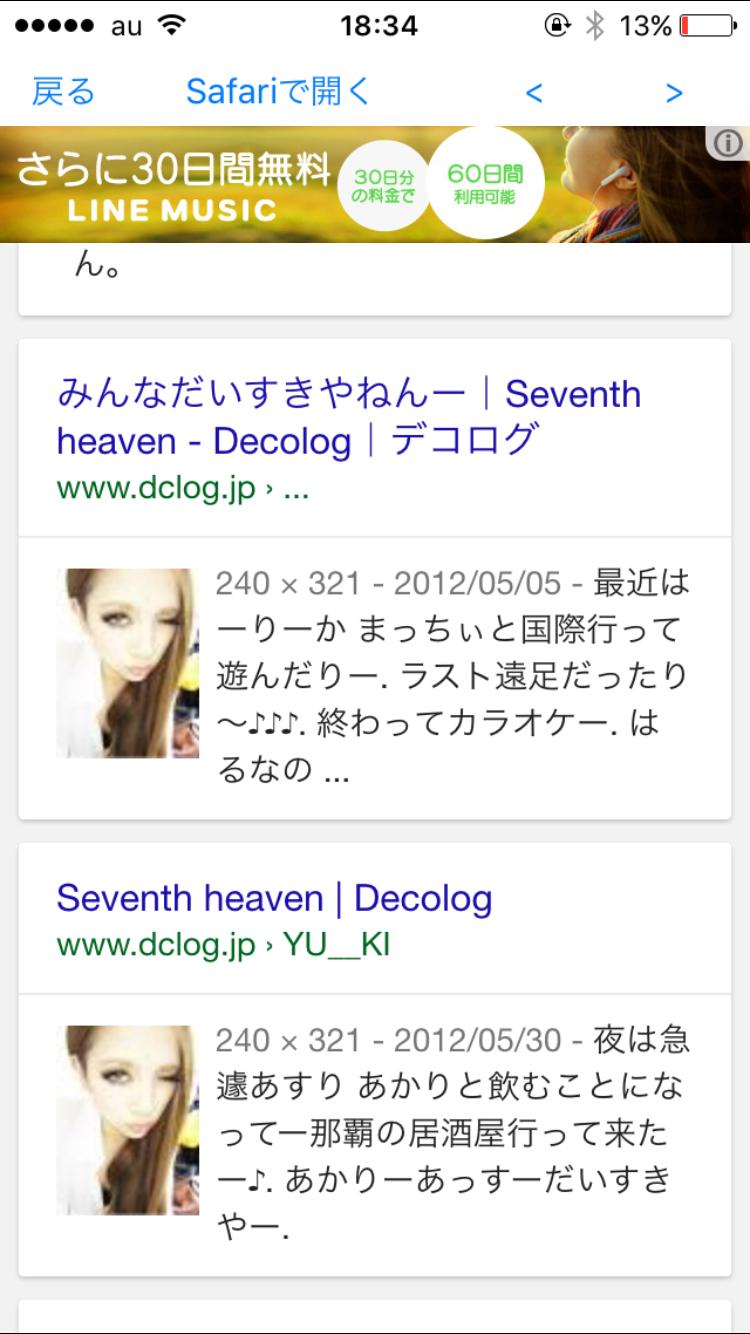Screen dimensions: 750x1334
Task: Tap 戻る to go back
Action: pyautogui.click(x=63, y=92)
